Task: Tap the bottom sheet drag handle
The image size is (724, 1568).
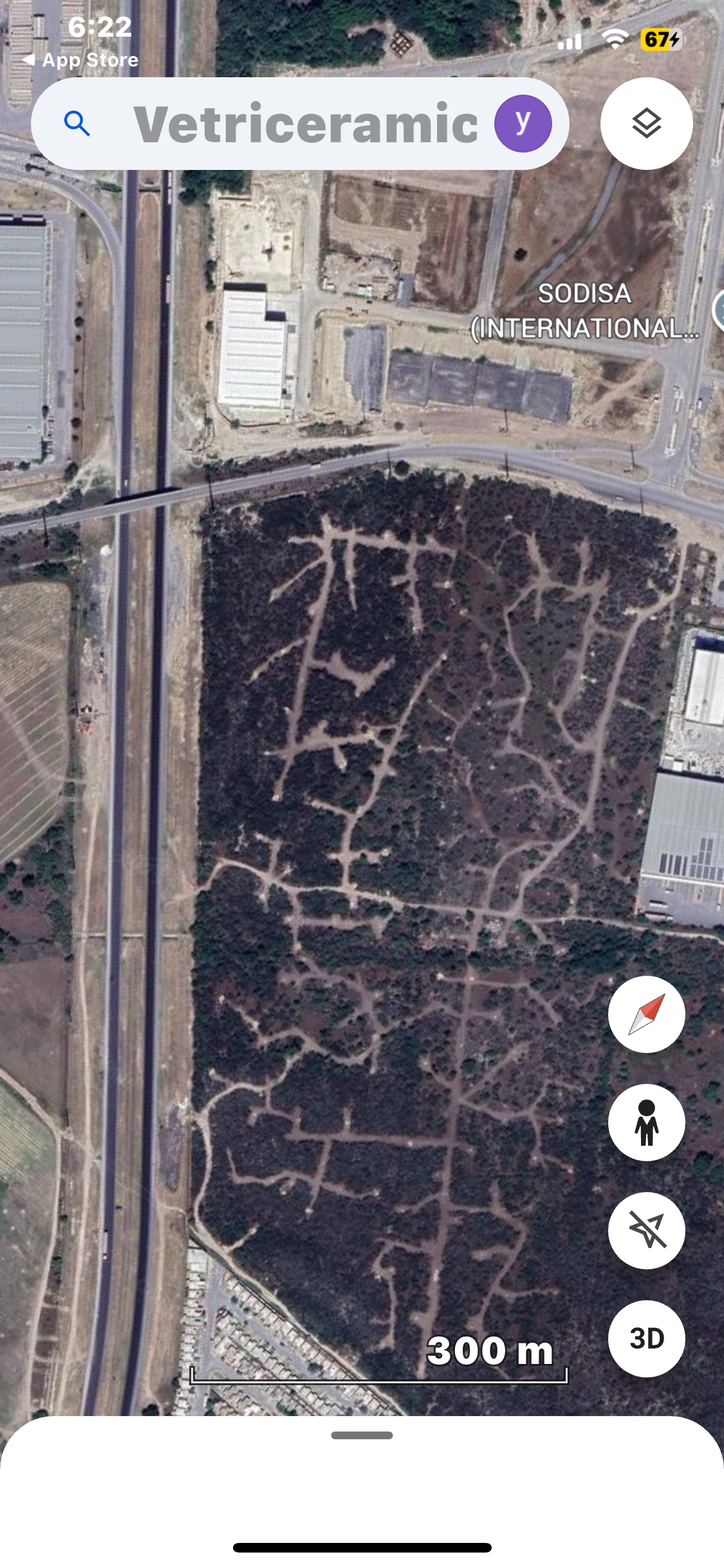Action: [362, 1435]
